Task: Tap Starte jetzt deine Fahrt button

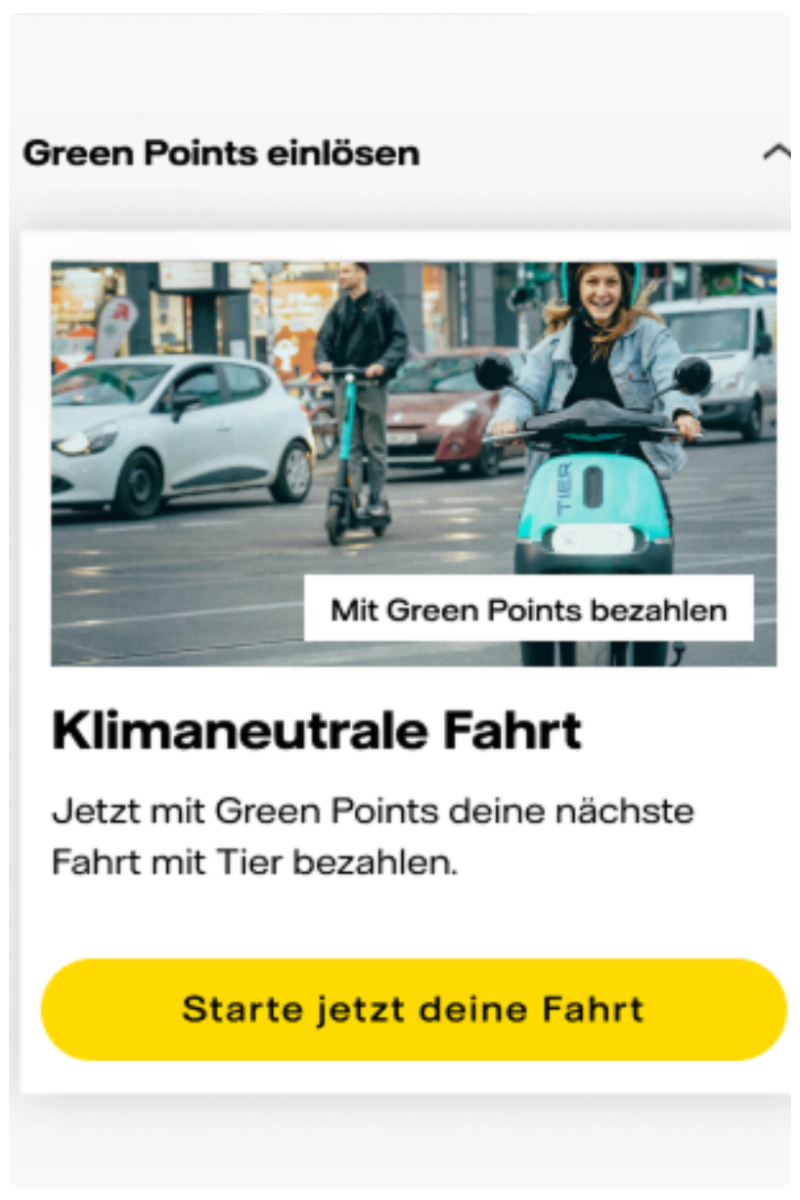Action: (x=413, y=1009)
